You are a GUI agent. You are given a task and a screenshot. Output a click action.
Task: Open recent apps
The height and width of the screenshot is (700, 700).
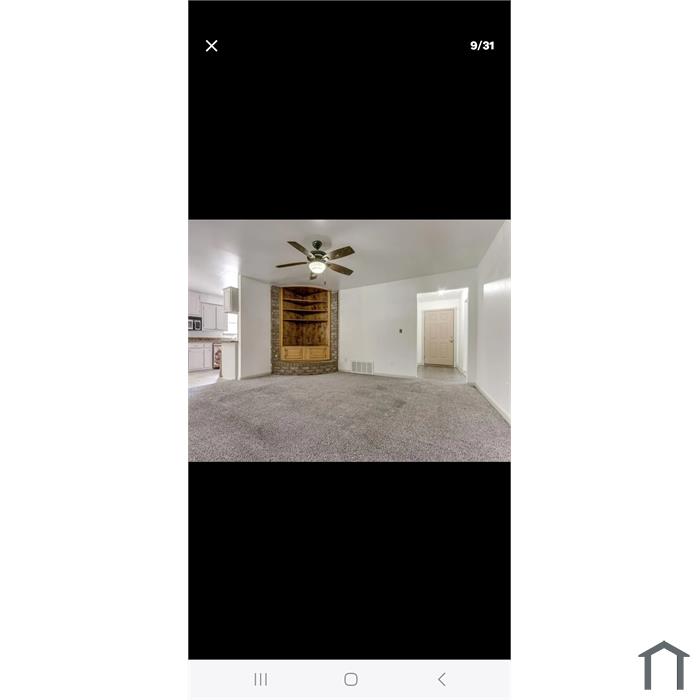pos(261,679)
